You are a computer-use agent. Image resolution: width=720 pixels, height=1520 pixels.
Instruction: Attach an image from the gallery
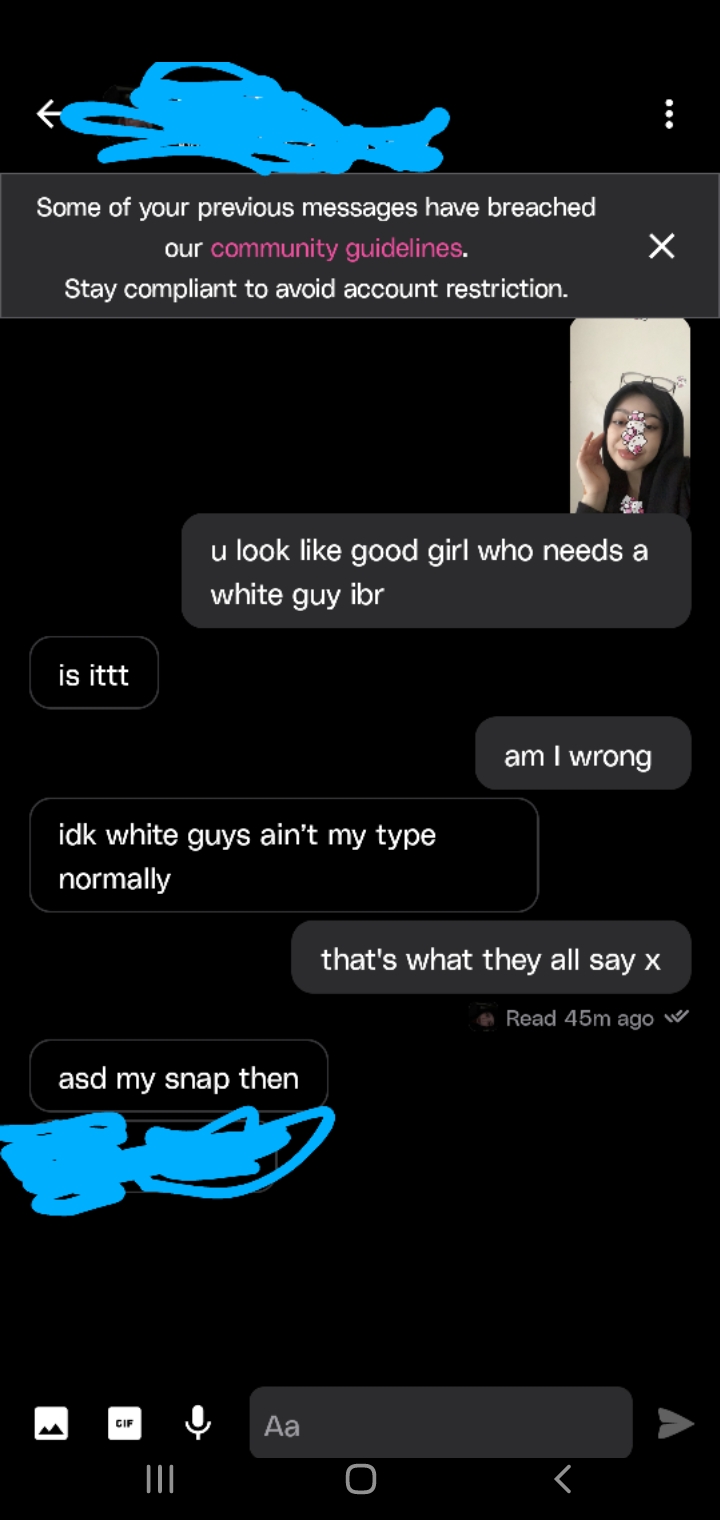coord(51,1423)
